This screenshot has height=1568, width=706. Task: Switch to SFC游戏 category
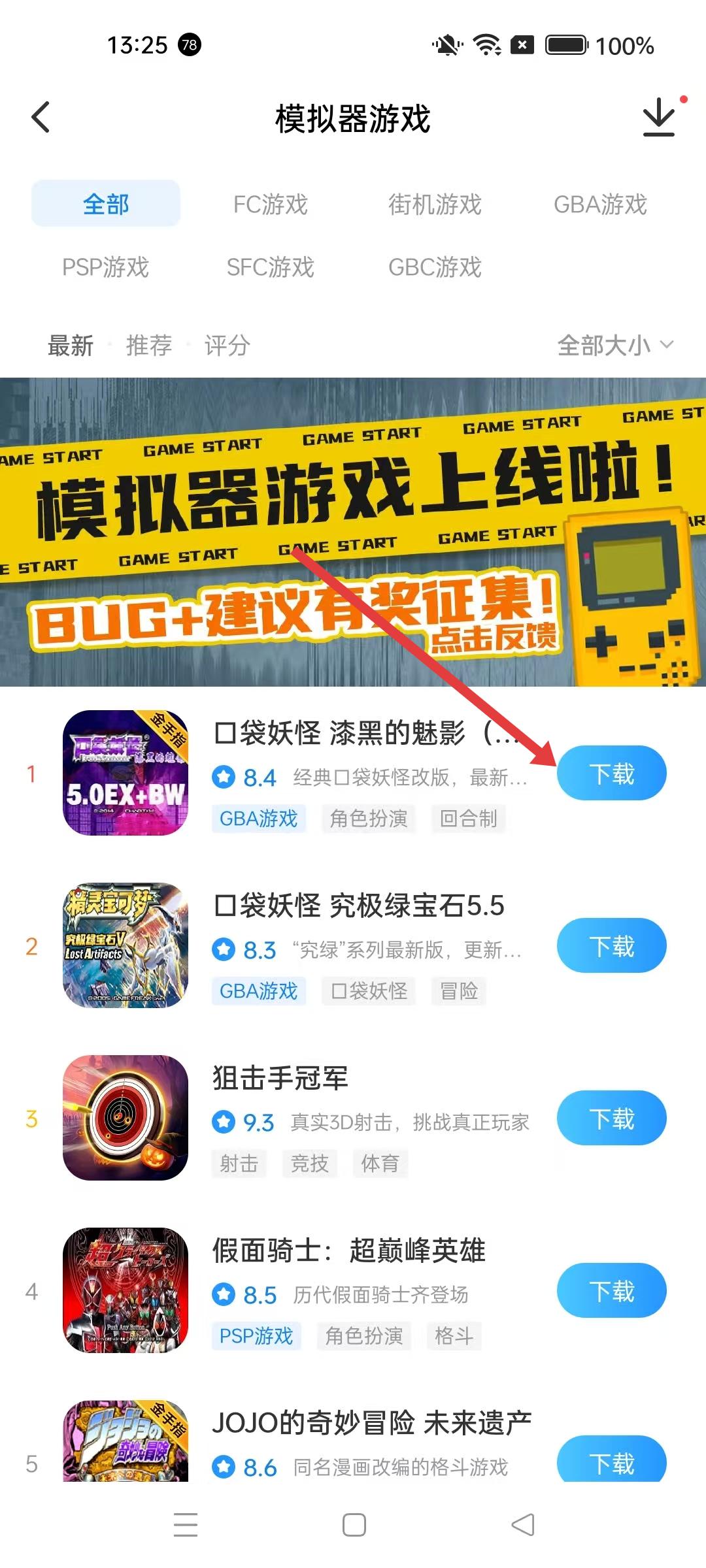pyautogui.click(x=270, y=267)
